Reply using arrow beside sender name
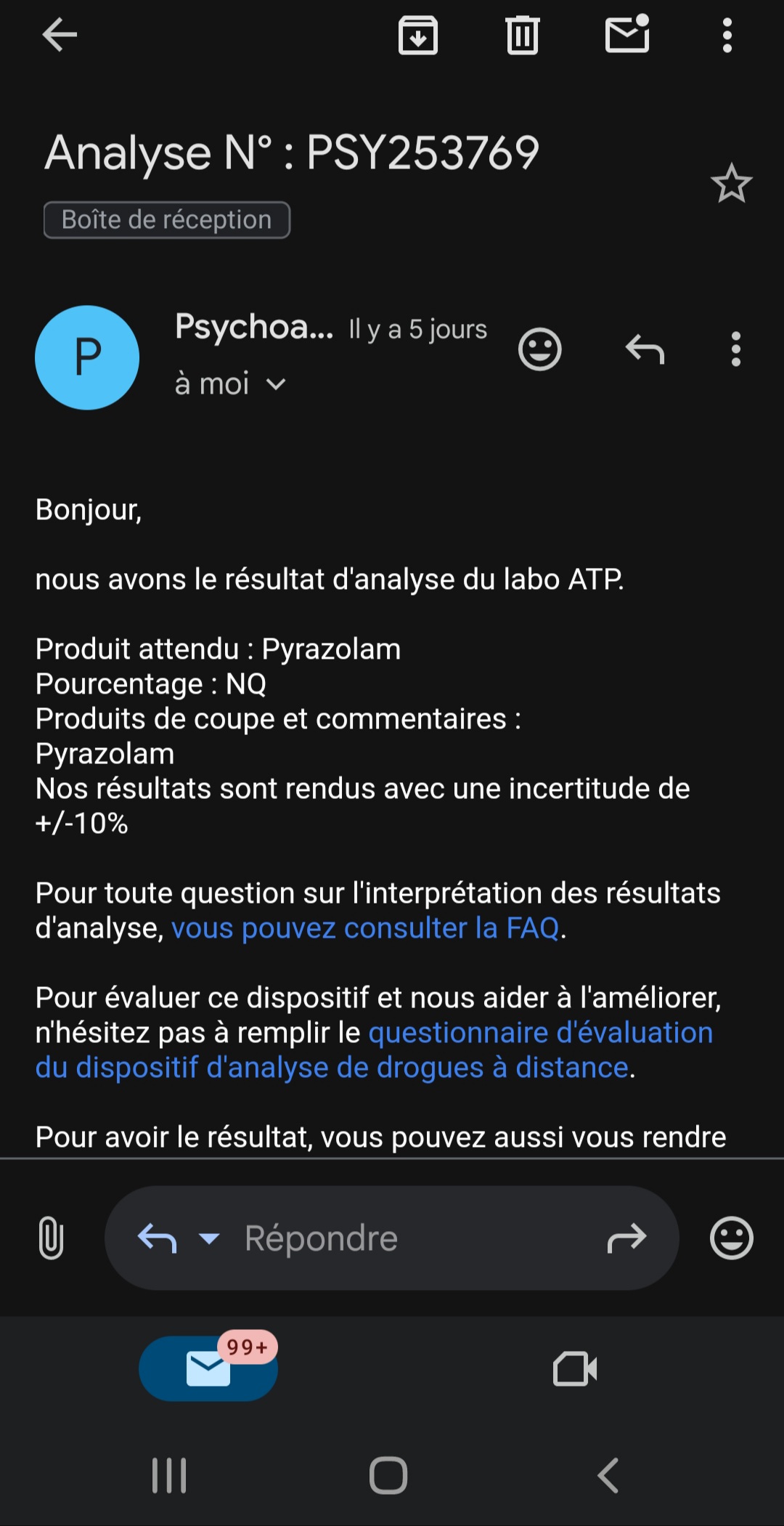 click(x=645, y=349)
